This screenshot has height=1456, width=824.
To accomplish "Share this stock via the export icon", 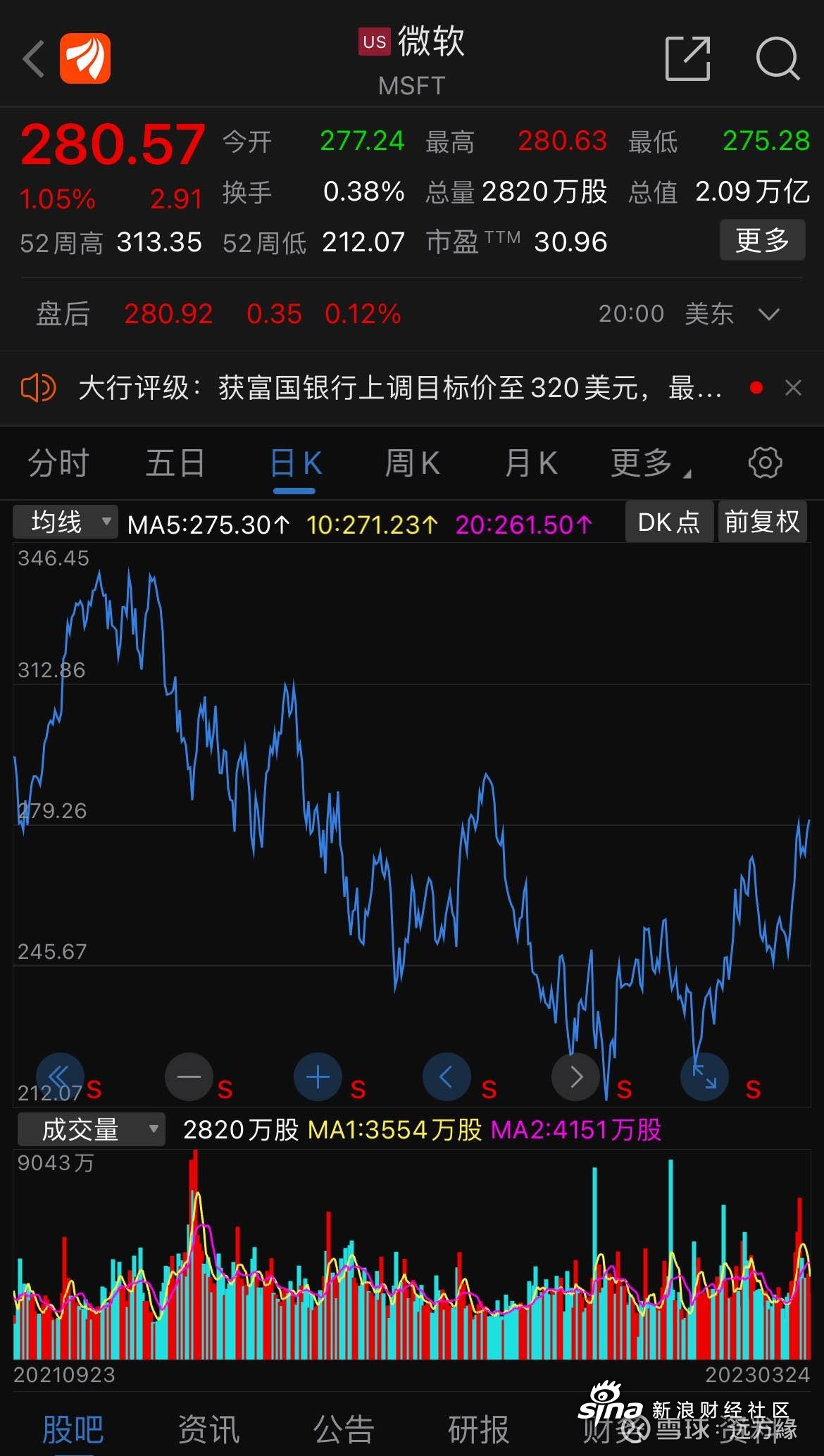I will coord(687,58).
